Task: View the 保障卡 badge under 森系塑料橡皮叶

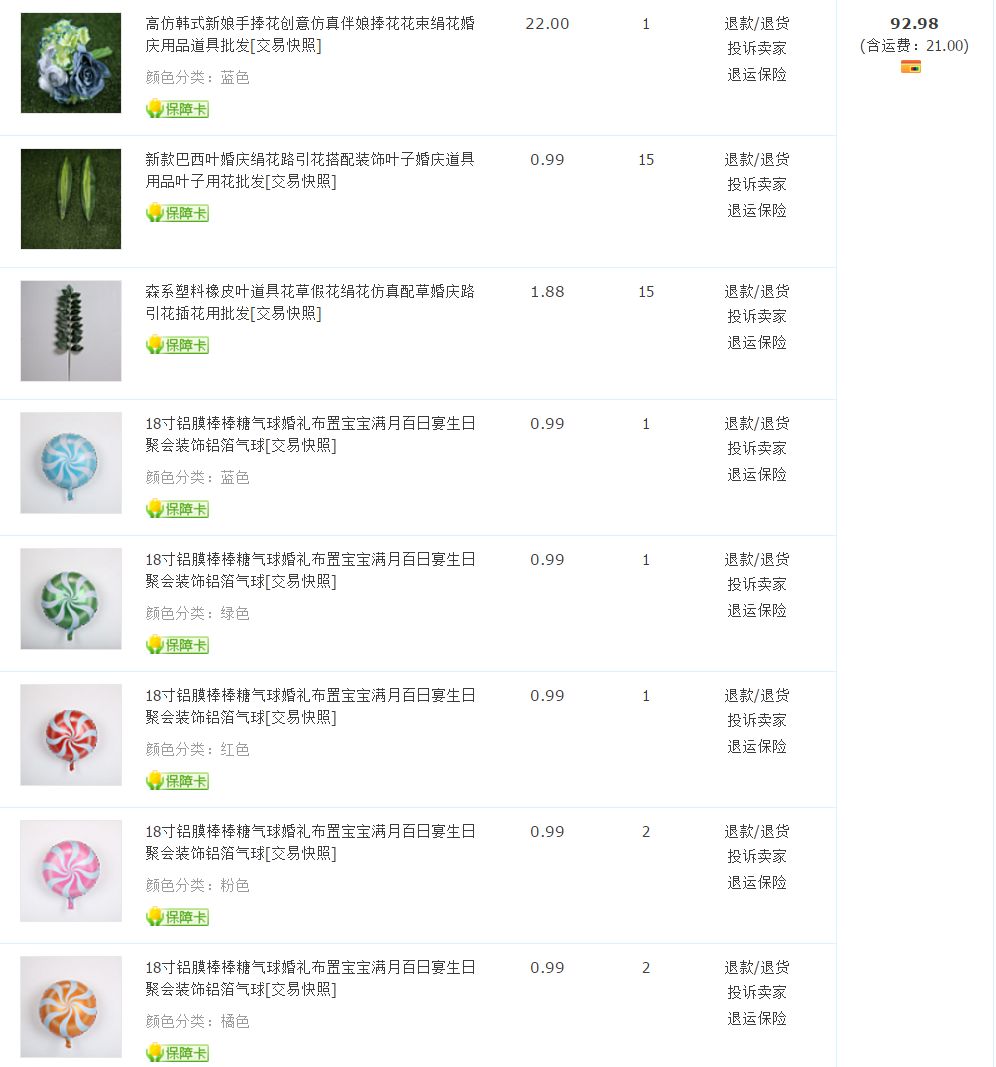Action: click(x=178, y=345)
